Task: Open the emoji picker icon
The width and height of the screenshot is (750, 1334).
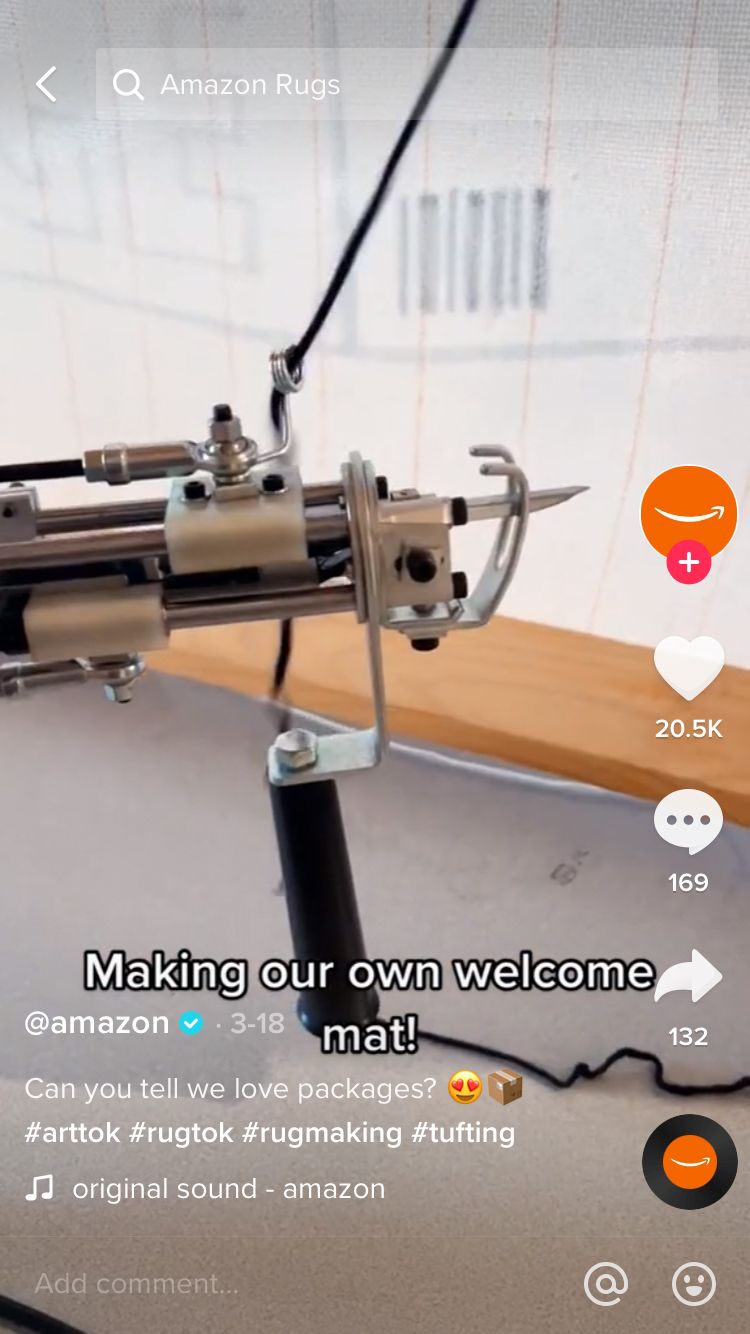Action: tap(694, 1283)
